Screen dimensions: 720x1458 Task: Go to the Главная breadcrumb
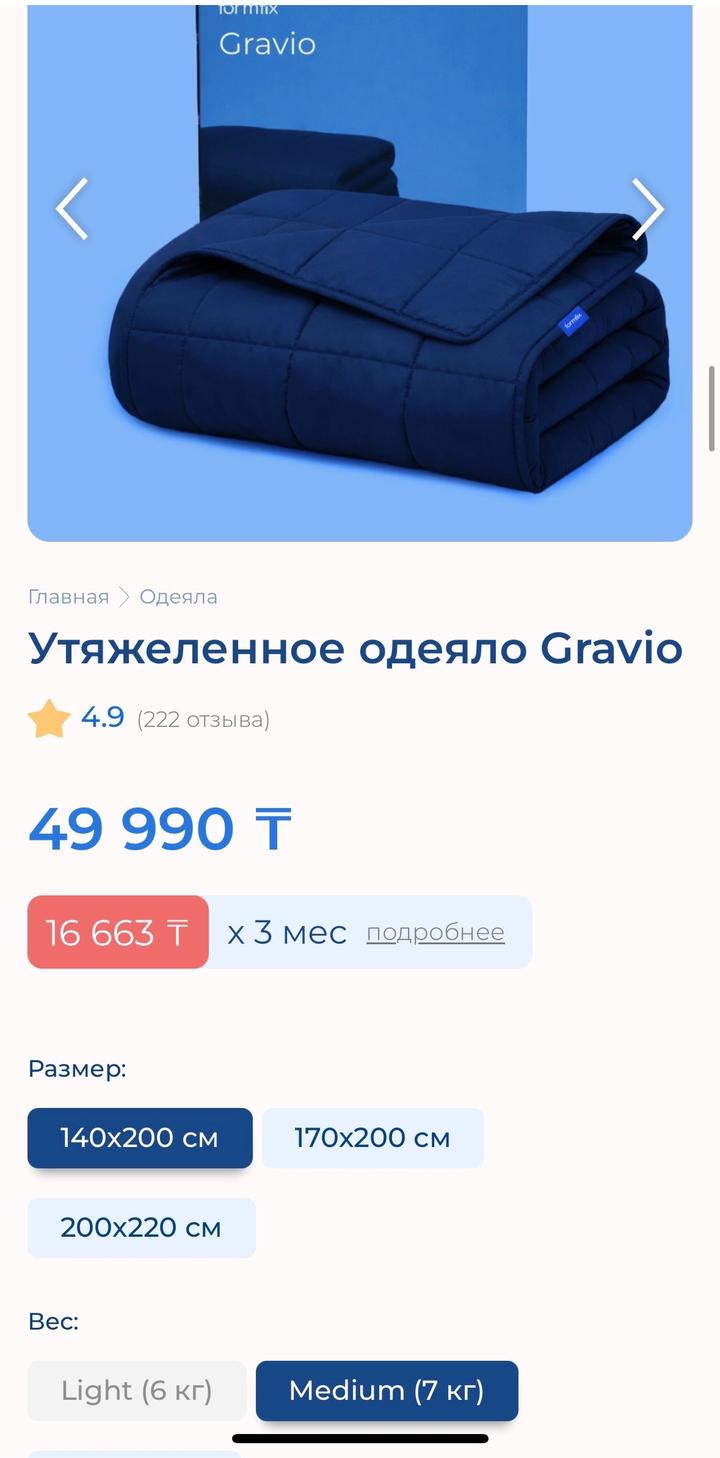point(68,597)
